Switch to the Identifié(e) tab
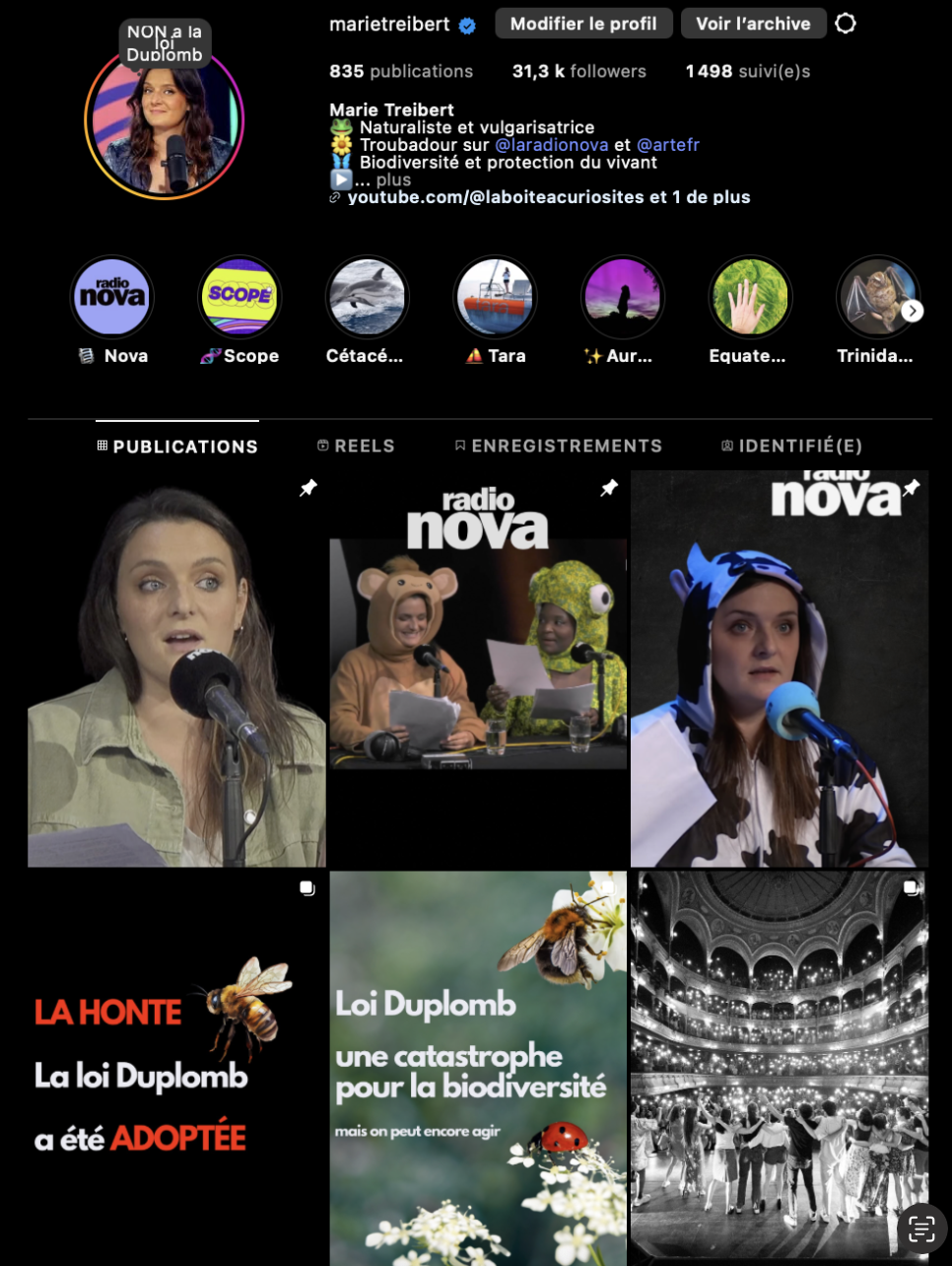952x1266 pixels. [791, 446]
